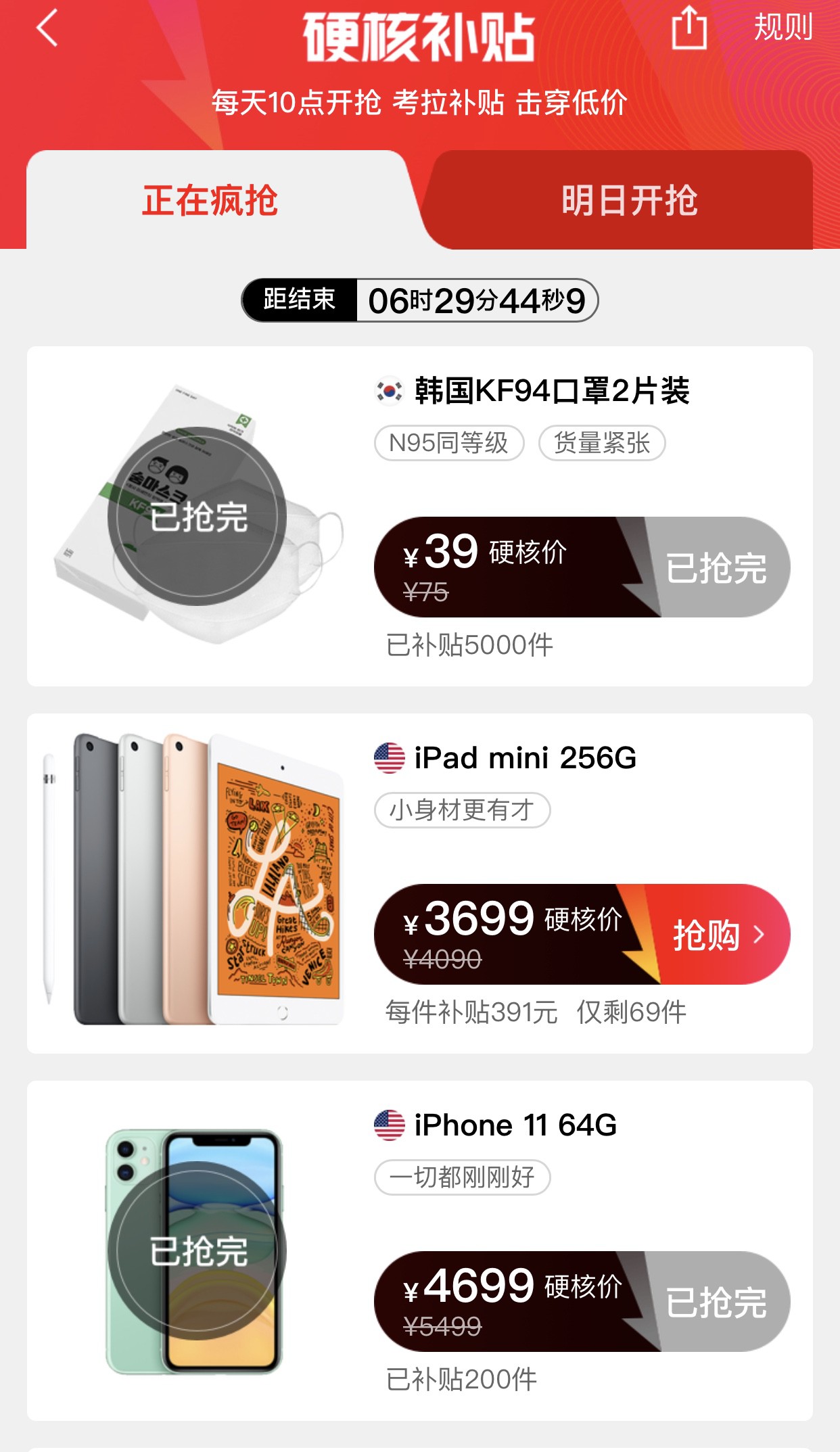The height and width of the screenshot is (1452, 840).
Task: Go back using the top-left arrow
Action: (47, 28)
